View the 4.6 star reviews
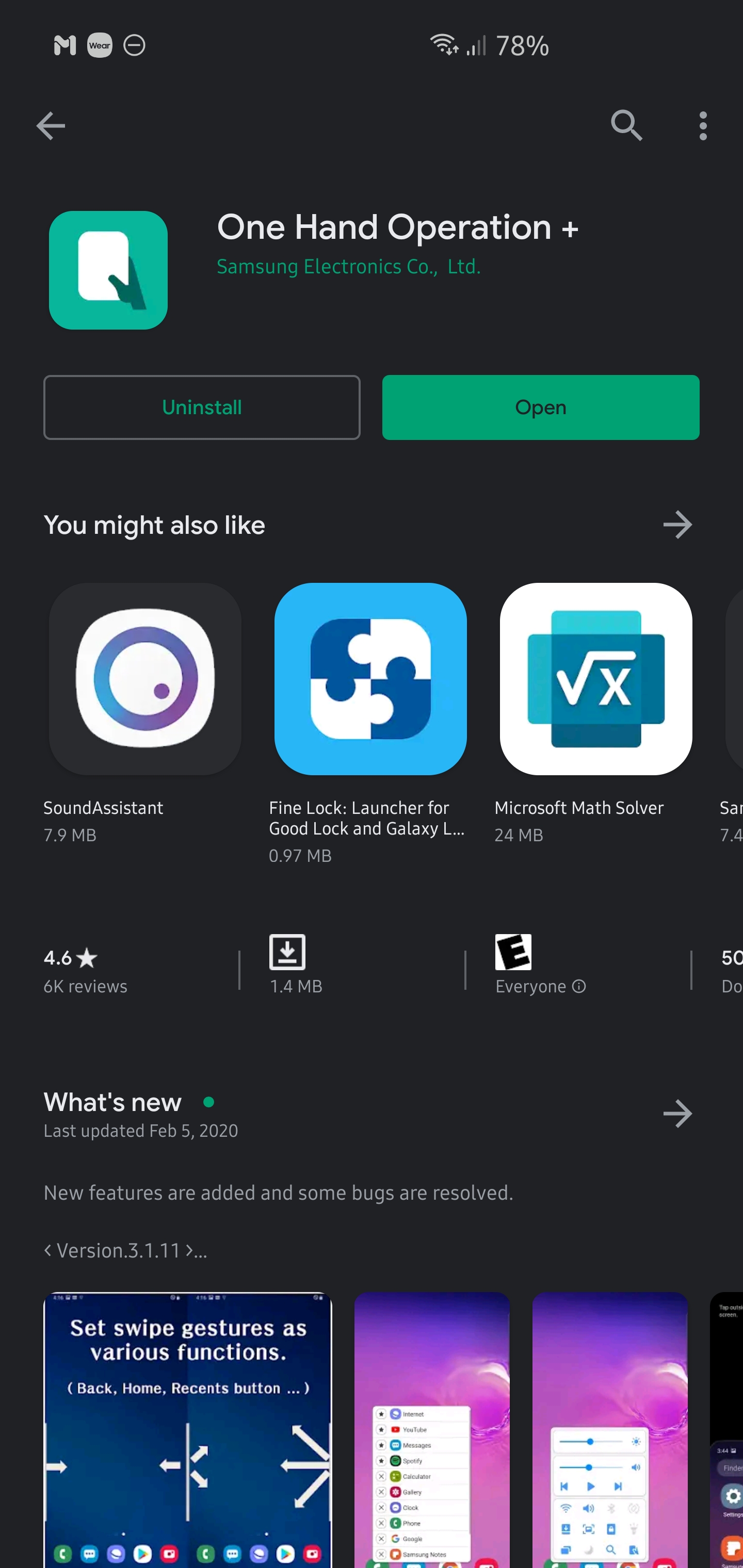This screenshot has height=1568, width=743. 85,970
